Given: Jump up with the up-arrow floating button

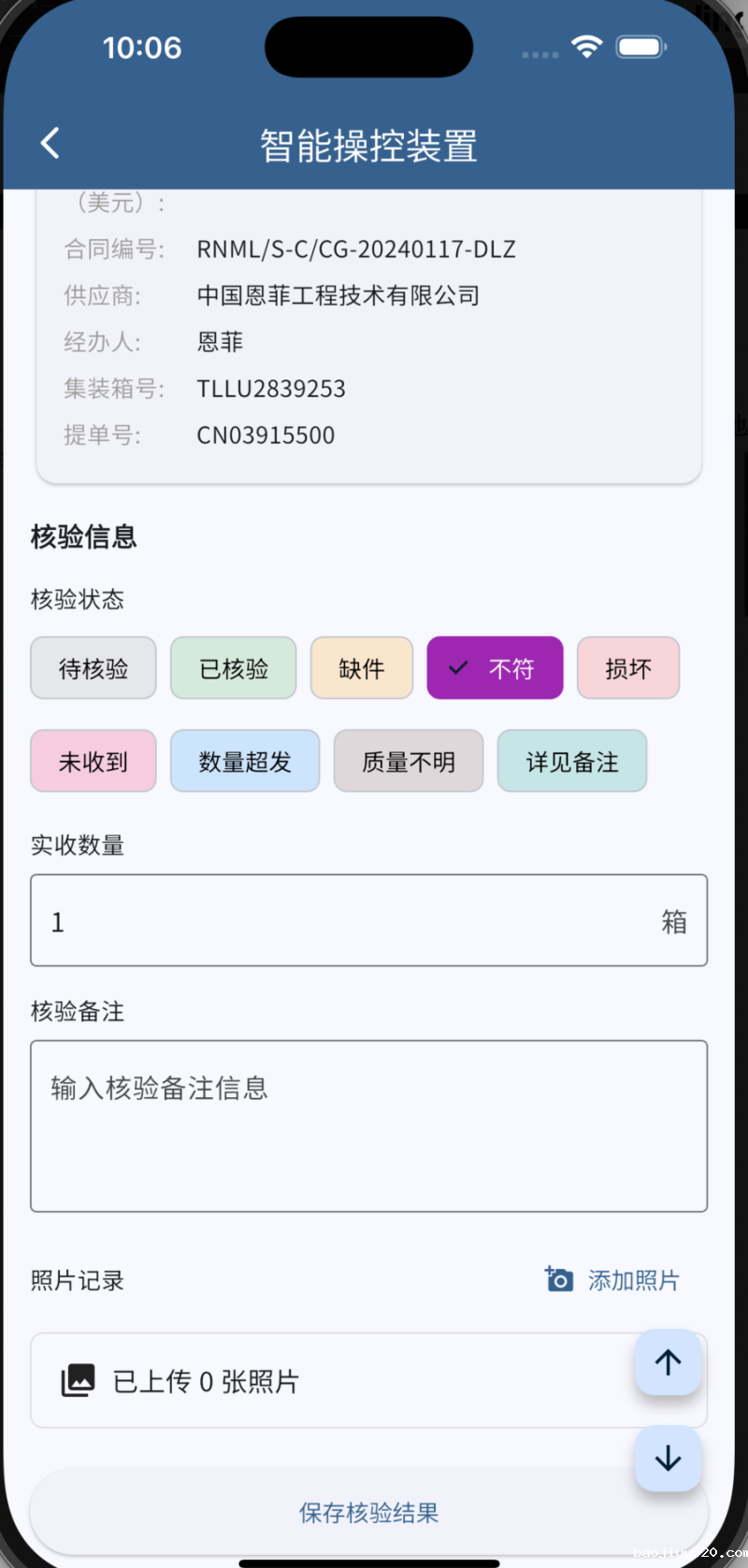Looking at the screenshot, I should coord(668,1362).
